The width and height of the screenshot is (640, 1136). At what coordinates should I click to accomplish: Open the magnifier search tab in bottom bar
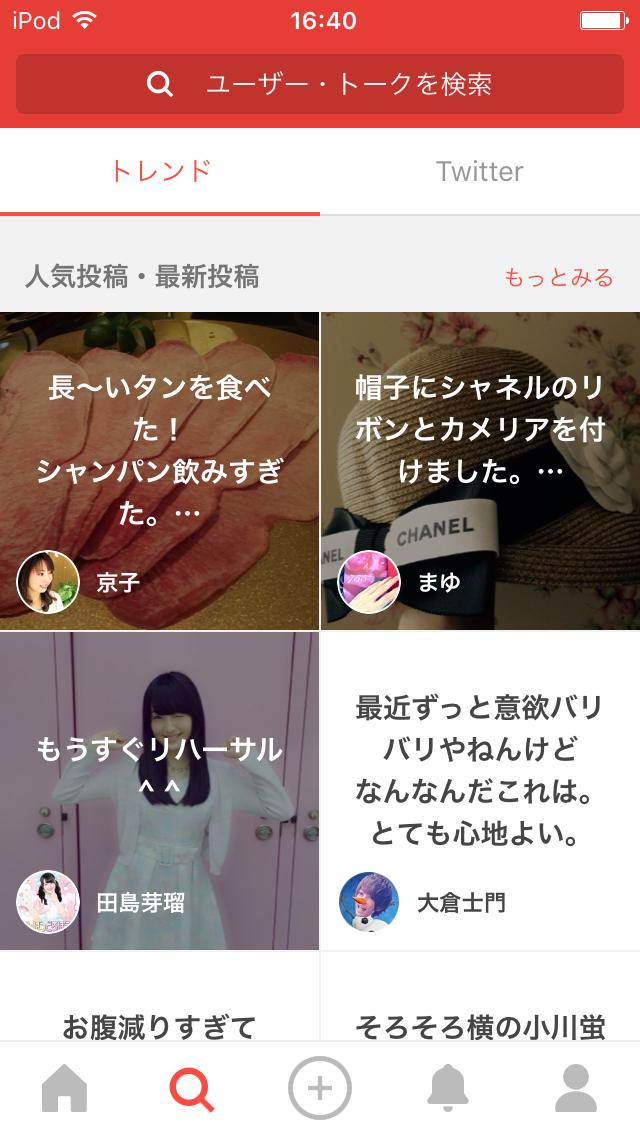pos(192,1088)
